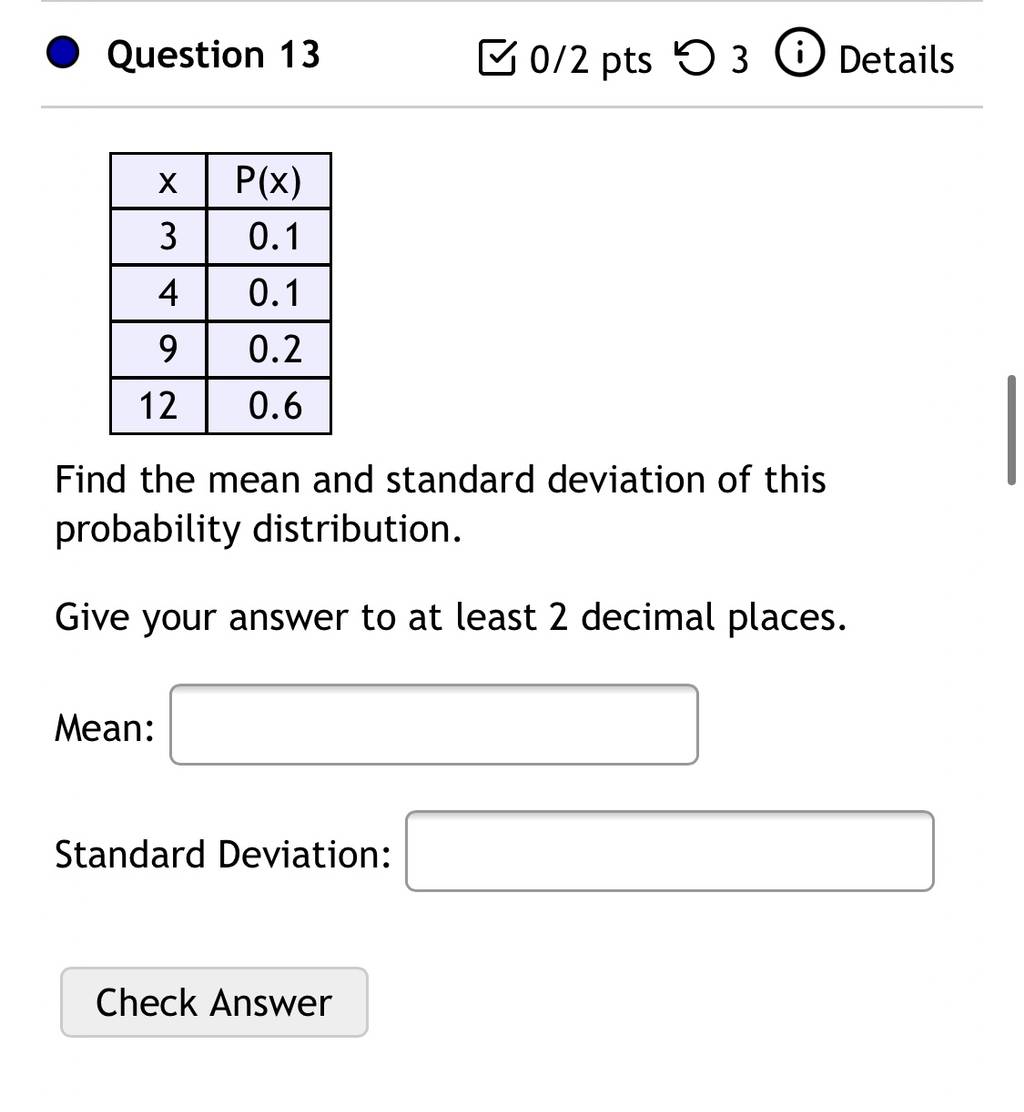Focus the Standard Deviation input box
1024x1112 pixels.
pyautogui.click(x=669, y=851)
